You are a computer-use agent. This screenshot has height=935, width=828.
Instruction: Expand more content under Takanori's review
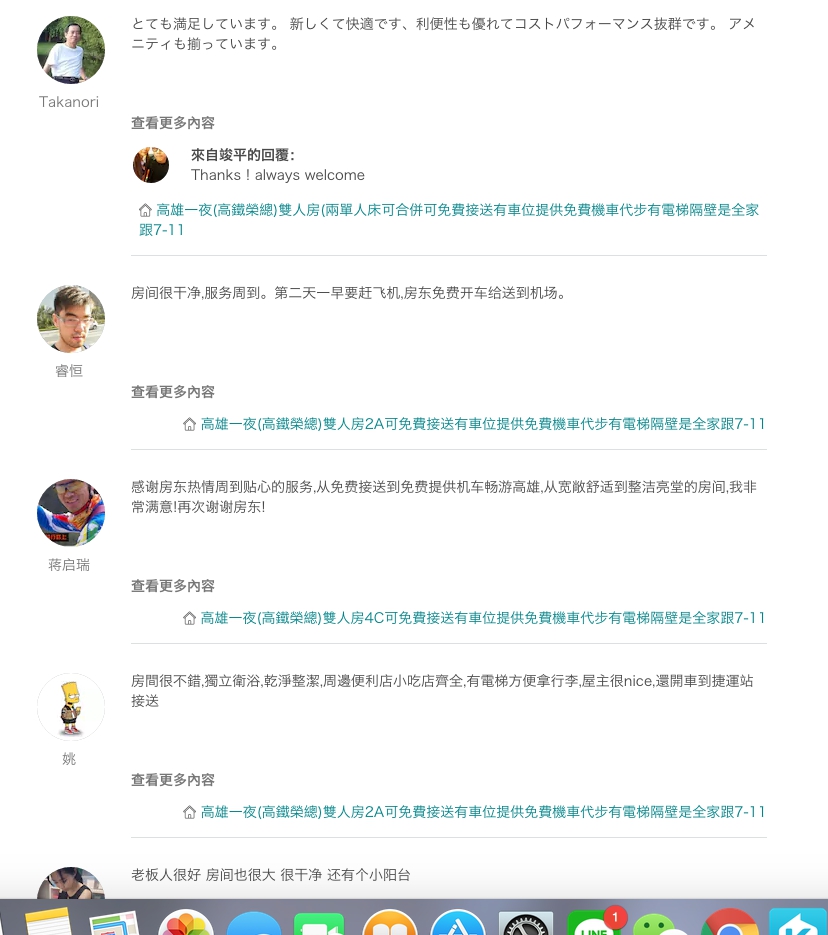(x=173, y=123)
